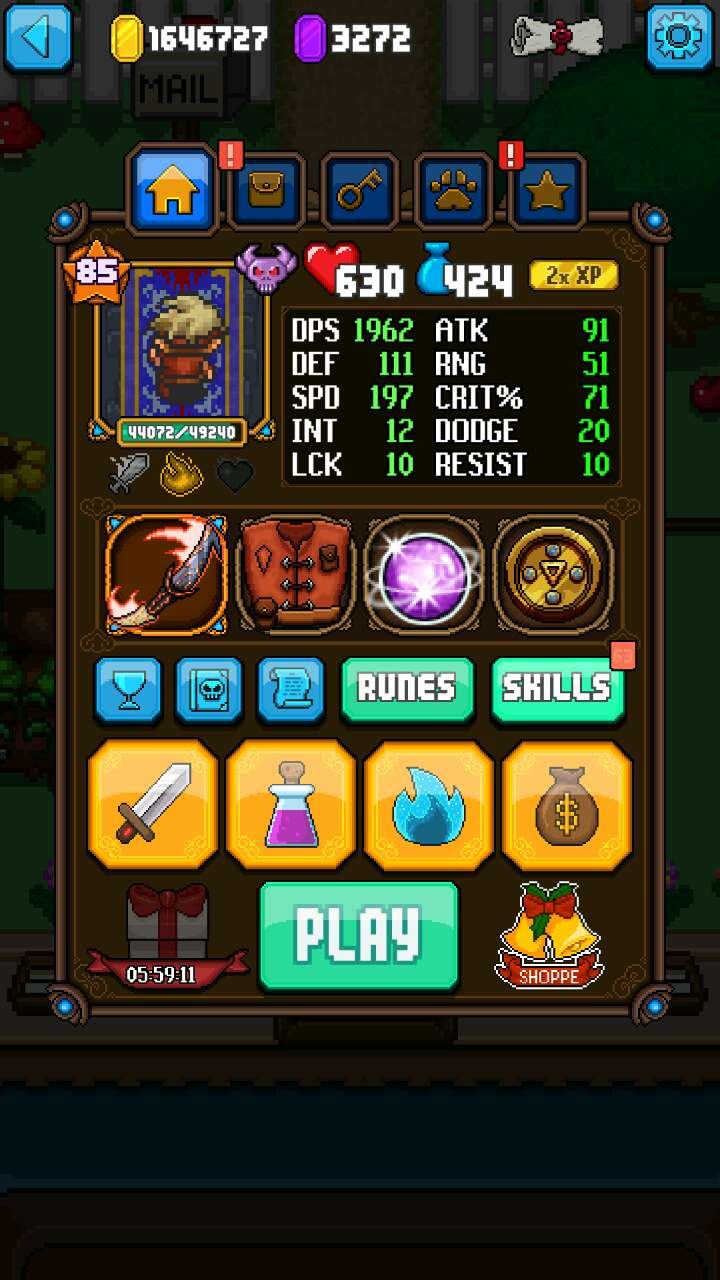The image size is (720, 1280).
Task: Open the skull bestiary book
Action: 209,690
